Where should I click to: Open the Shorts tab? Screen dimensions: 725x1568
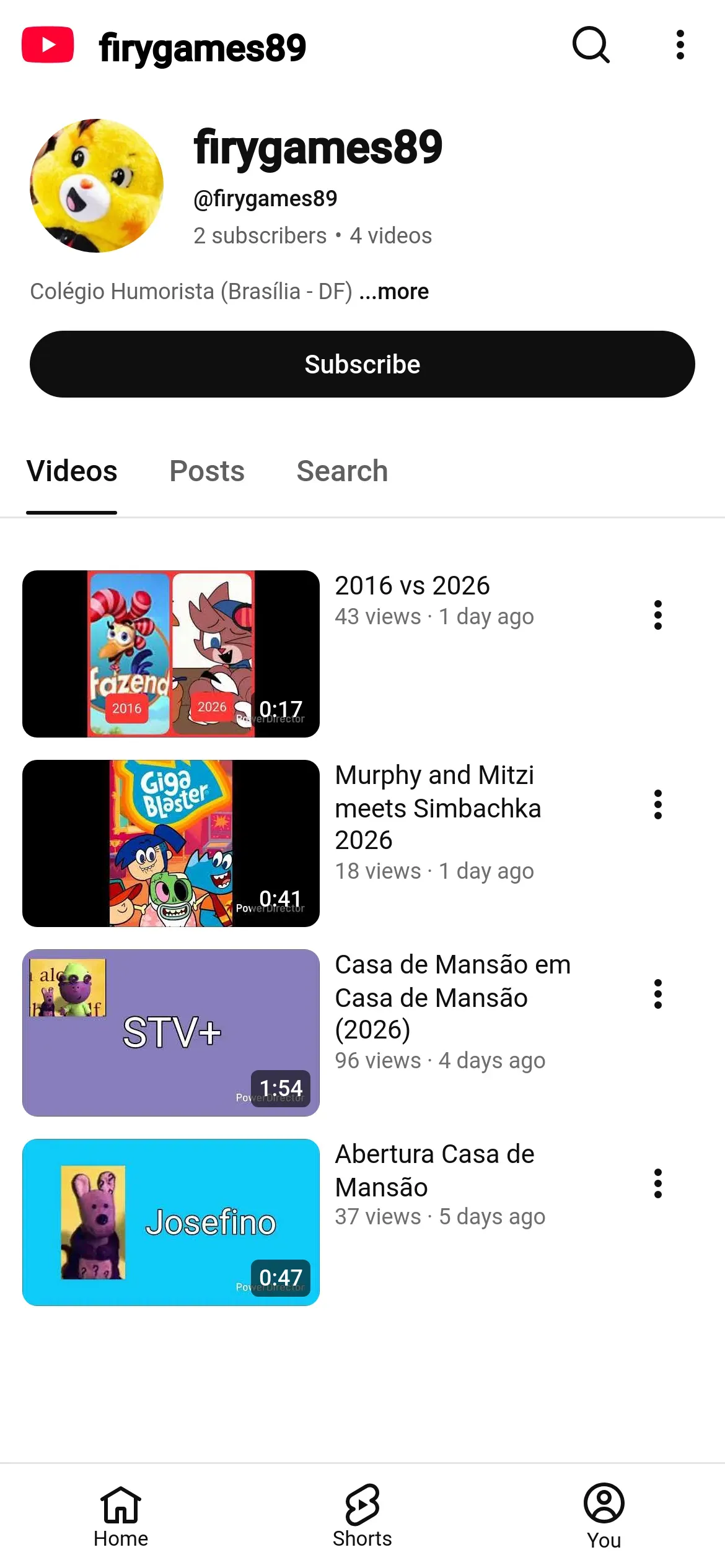pyautogui.click(x=362, y=1516)
